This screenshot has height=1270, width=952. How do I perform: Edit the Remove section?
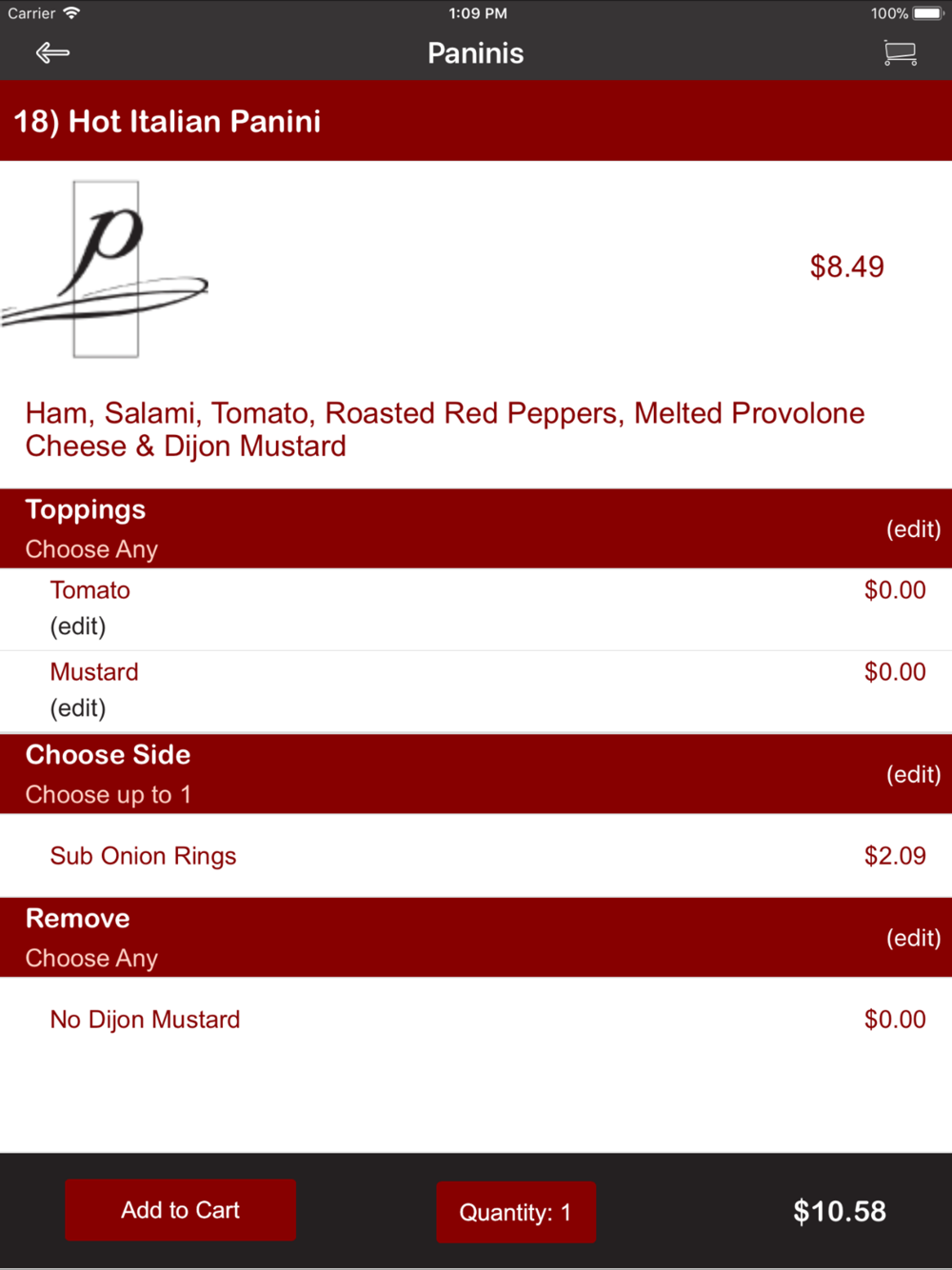pos(913,938)
